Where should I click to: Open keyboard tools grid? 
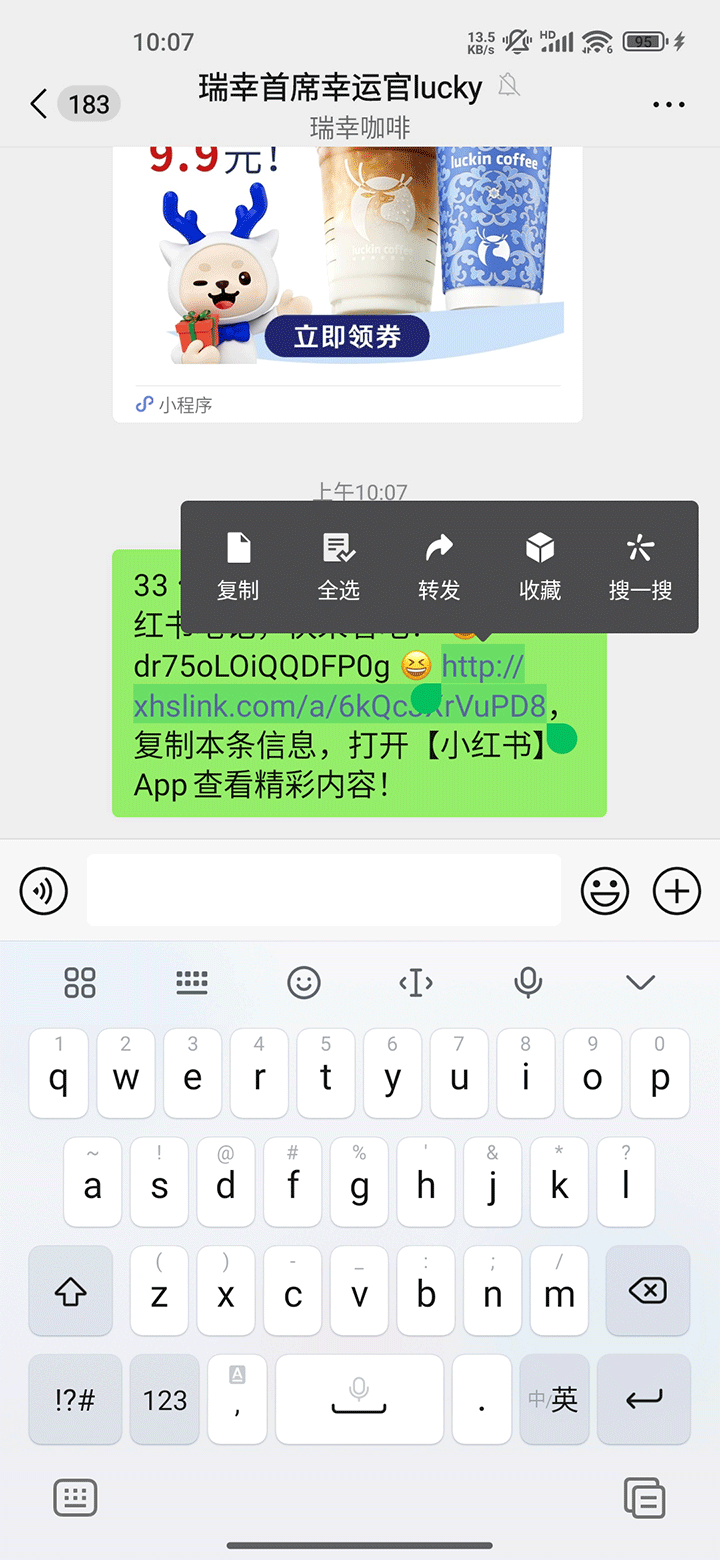tap(80, 983)
